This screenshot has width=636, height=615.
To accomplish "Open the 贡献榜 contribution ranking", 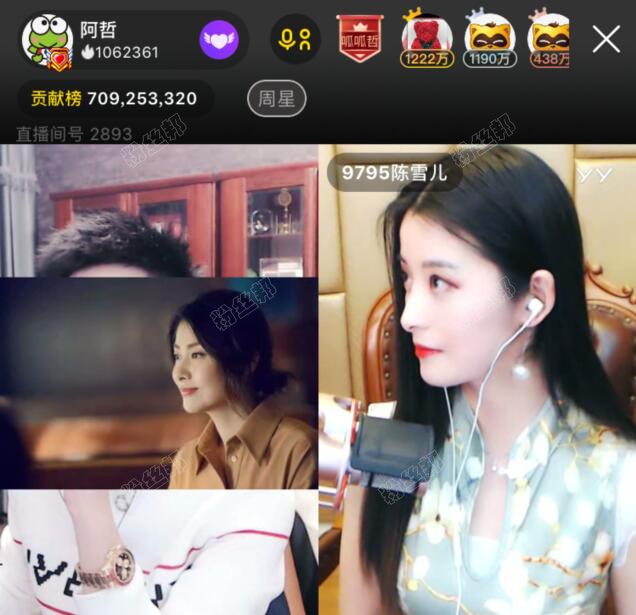I will click(113, 99).
